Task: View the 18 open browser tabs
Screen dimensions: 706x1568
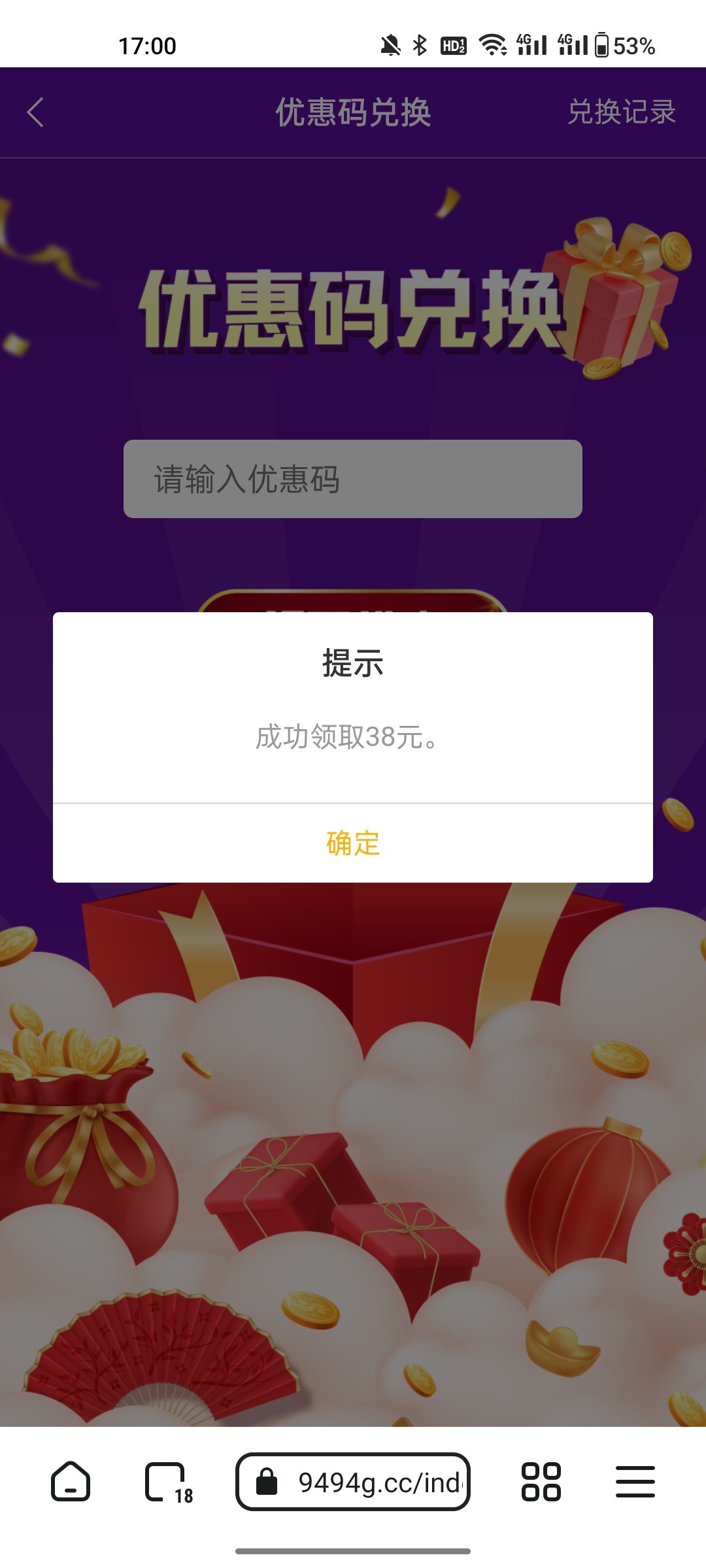Action: pos(167,1482)
